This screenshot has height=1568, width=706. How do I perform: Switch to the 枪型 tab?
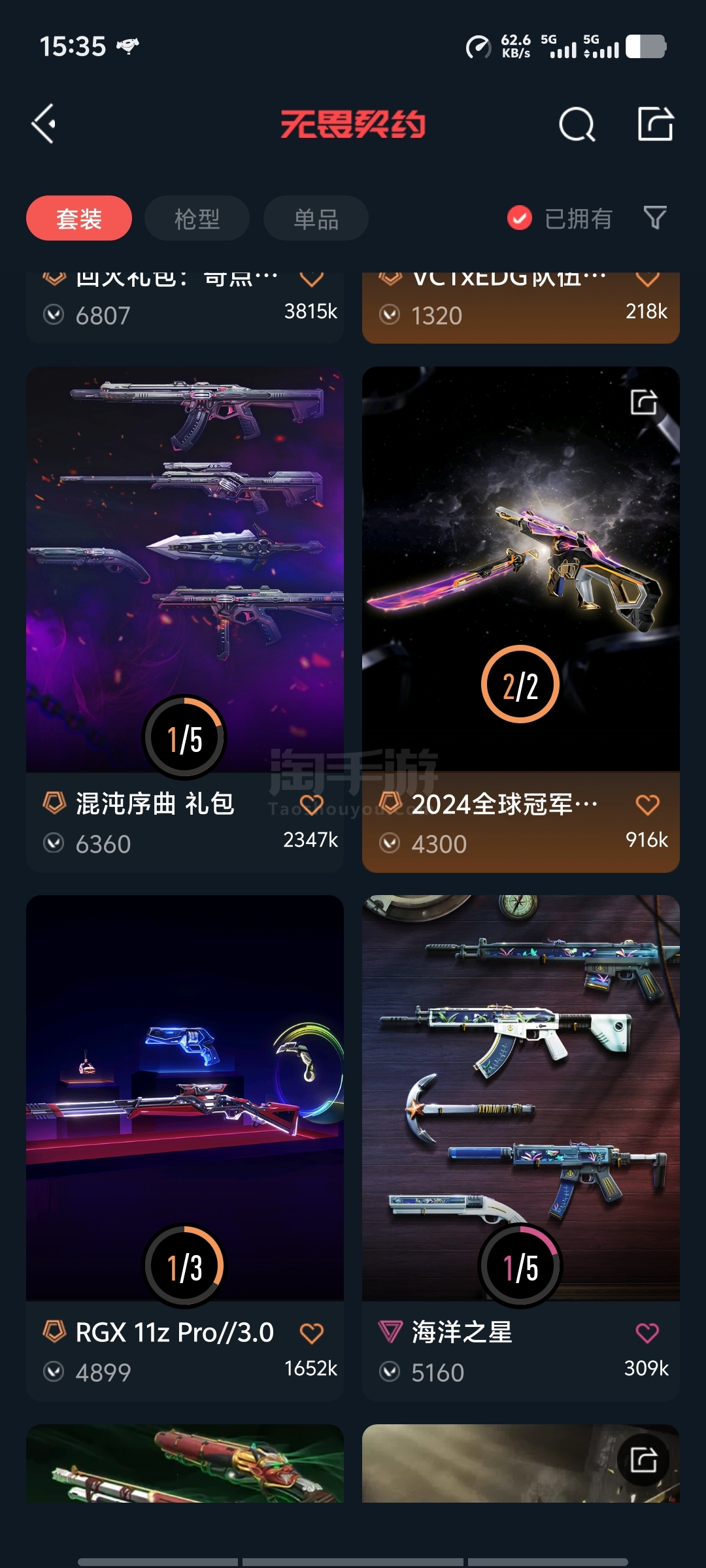click(197, 218)
